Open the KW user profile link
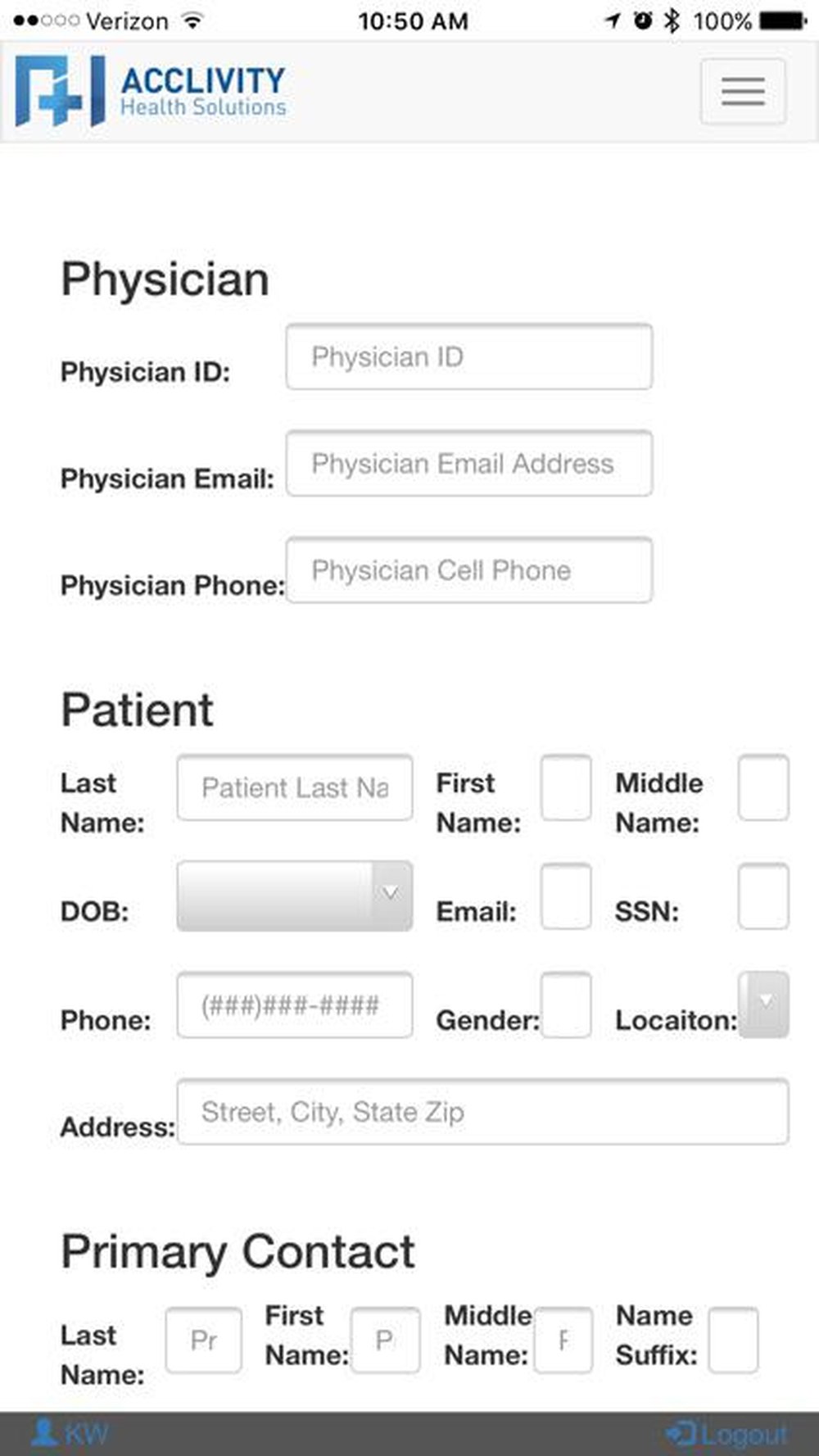Image resolution: width=819 pixels, height=1456 pixels. pyautogui.click(x=70, y=1434)
